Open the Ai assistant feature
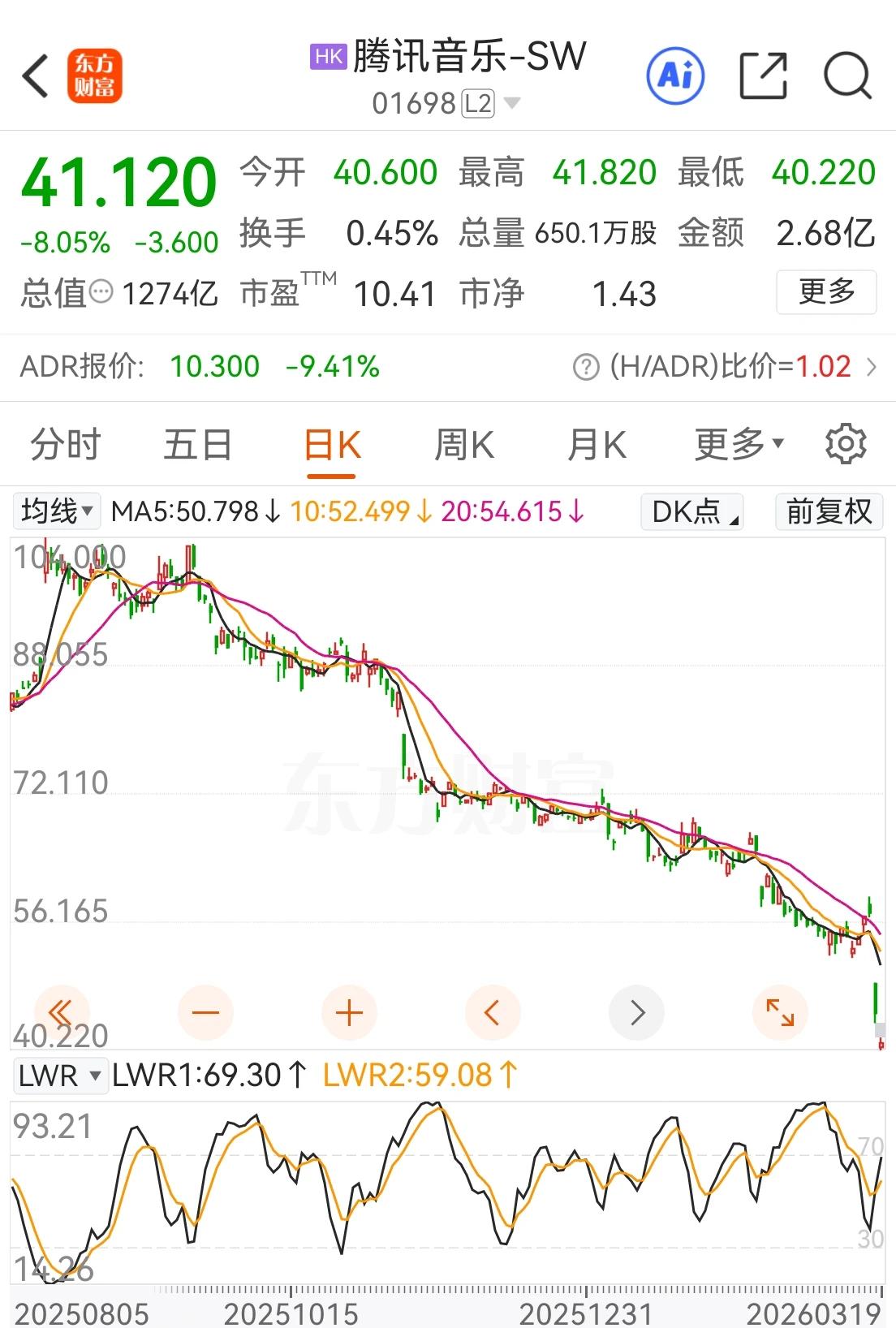The width and height of the screenshot is (896, 1328). (x=676, y=75)
